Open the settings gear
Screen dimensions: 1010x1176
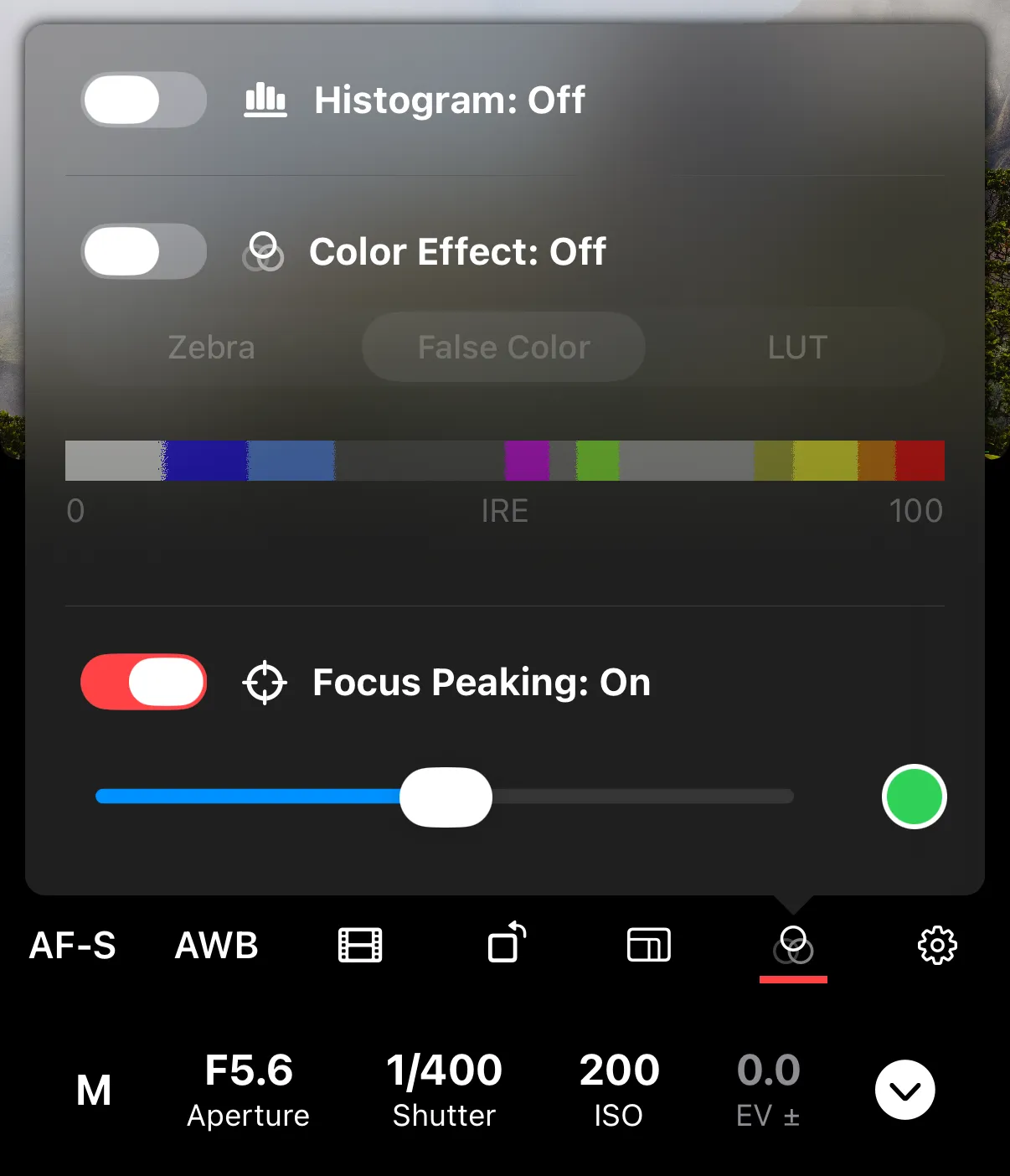click(937, 946)
